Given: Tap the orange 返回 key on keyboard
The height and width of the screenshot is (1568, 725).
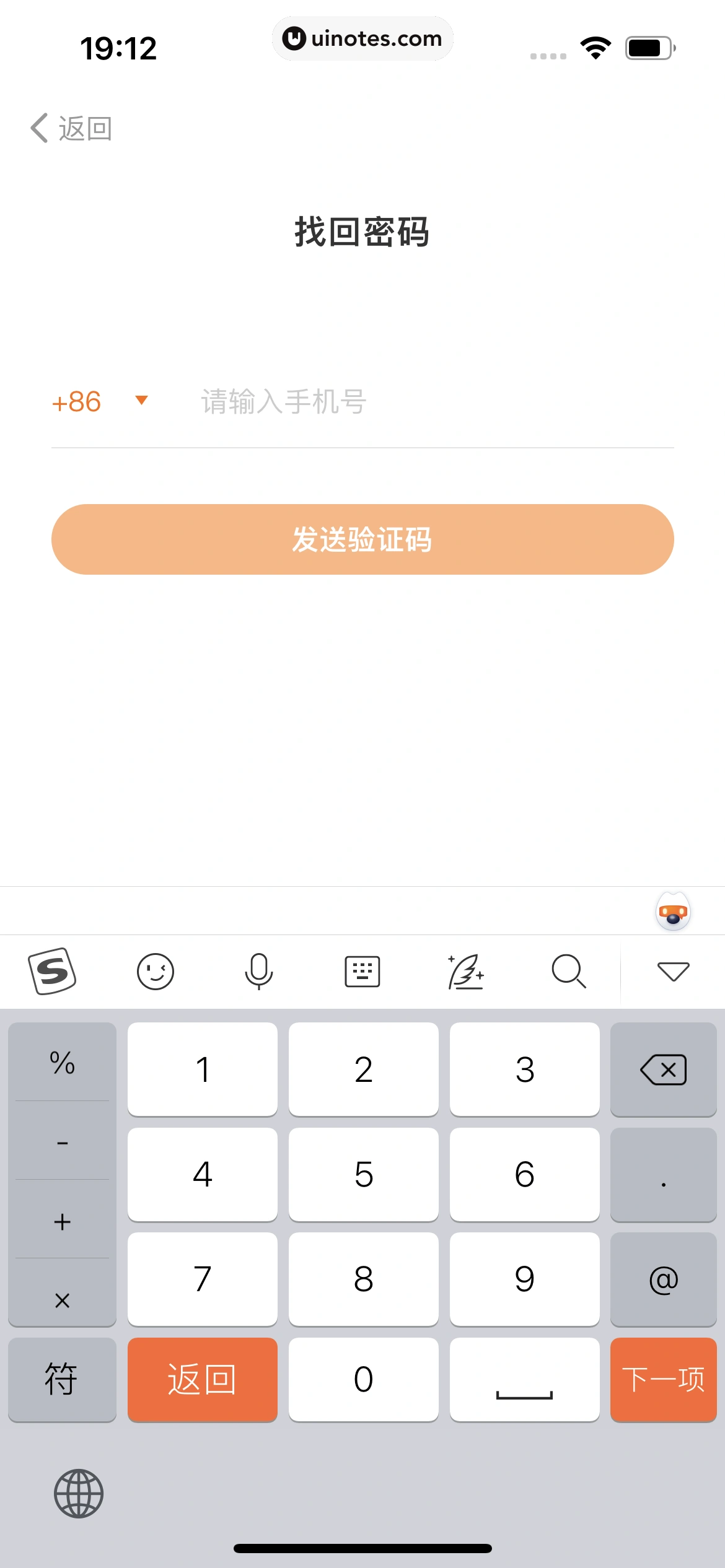Looking at the screenshot, I should tap(202, 1379).
